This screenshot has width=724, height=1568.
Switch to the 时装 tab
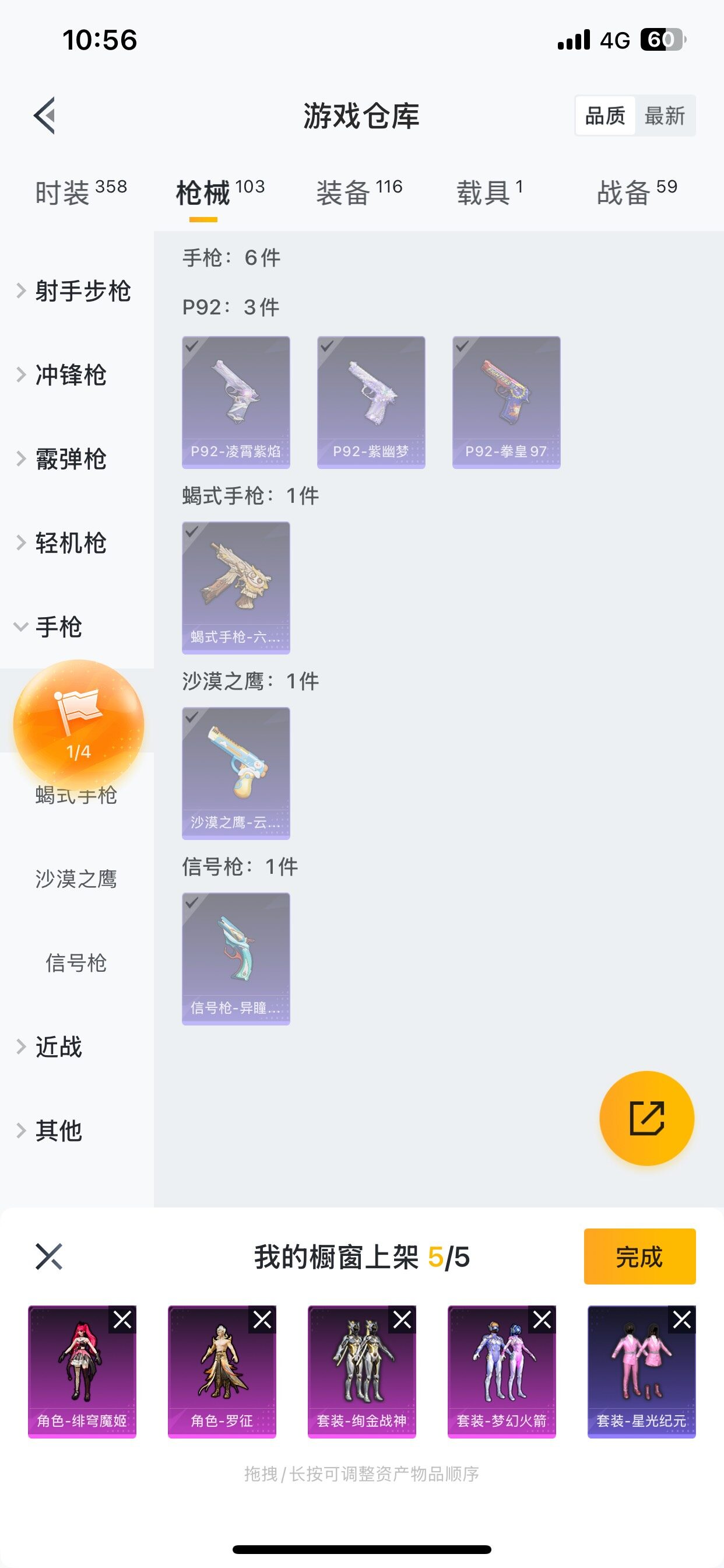click(80, 192)
